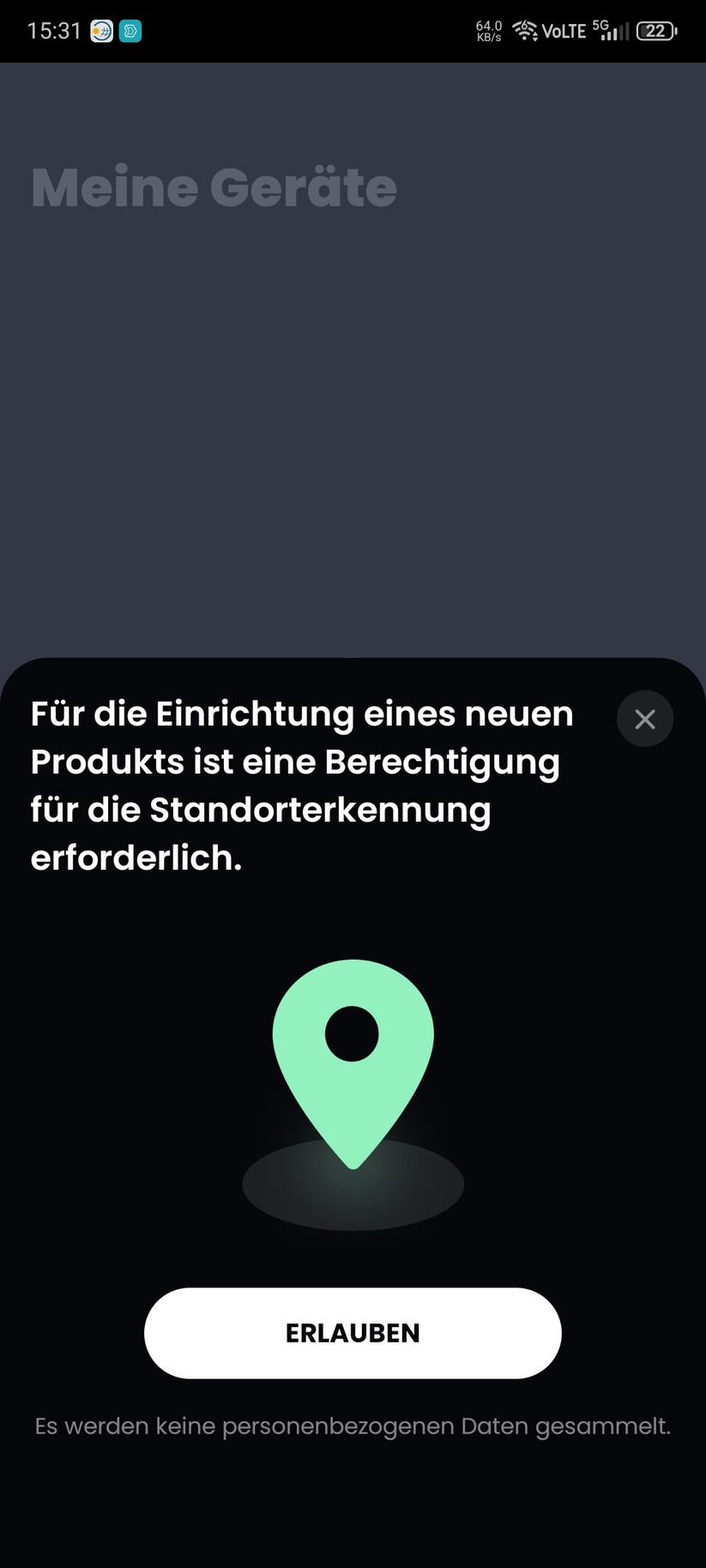Tap the teal notification icon beside the clock
The height and width of the screenshot is (1568, 706).
(129, 31)
